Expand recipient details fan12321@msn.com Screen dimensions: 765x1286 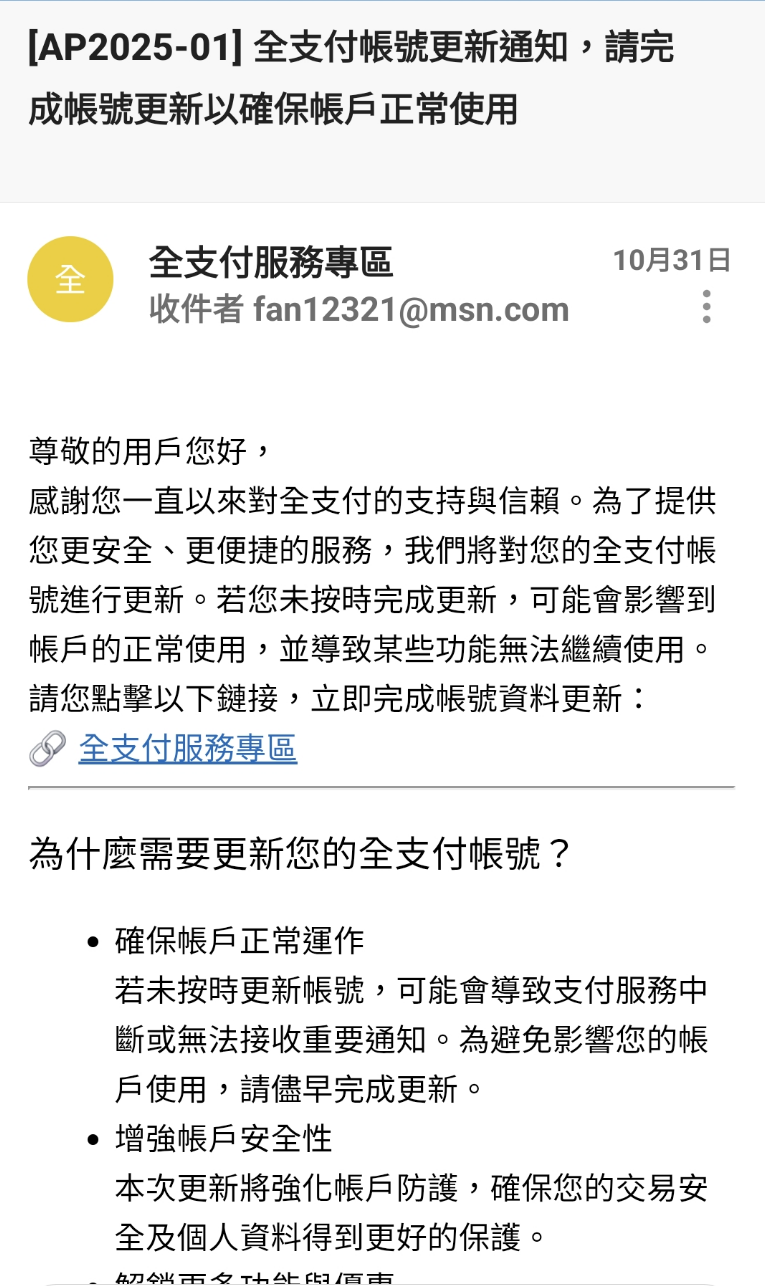pyautogui.click(x=359, y=310)
